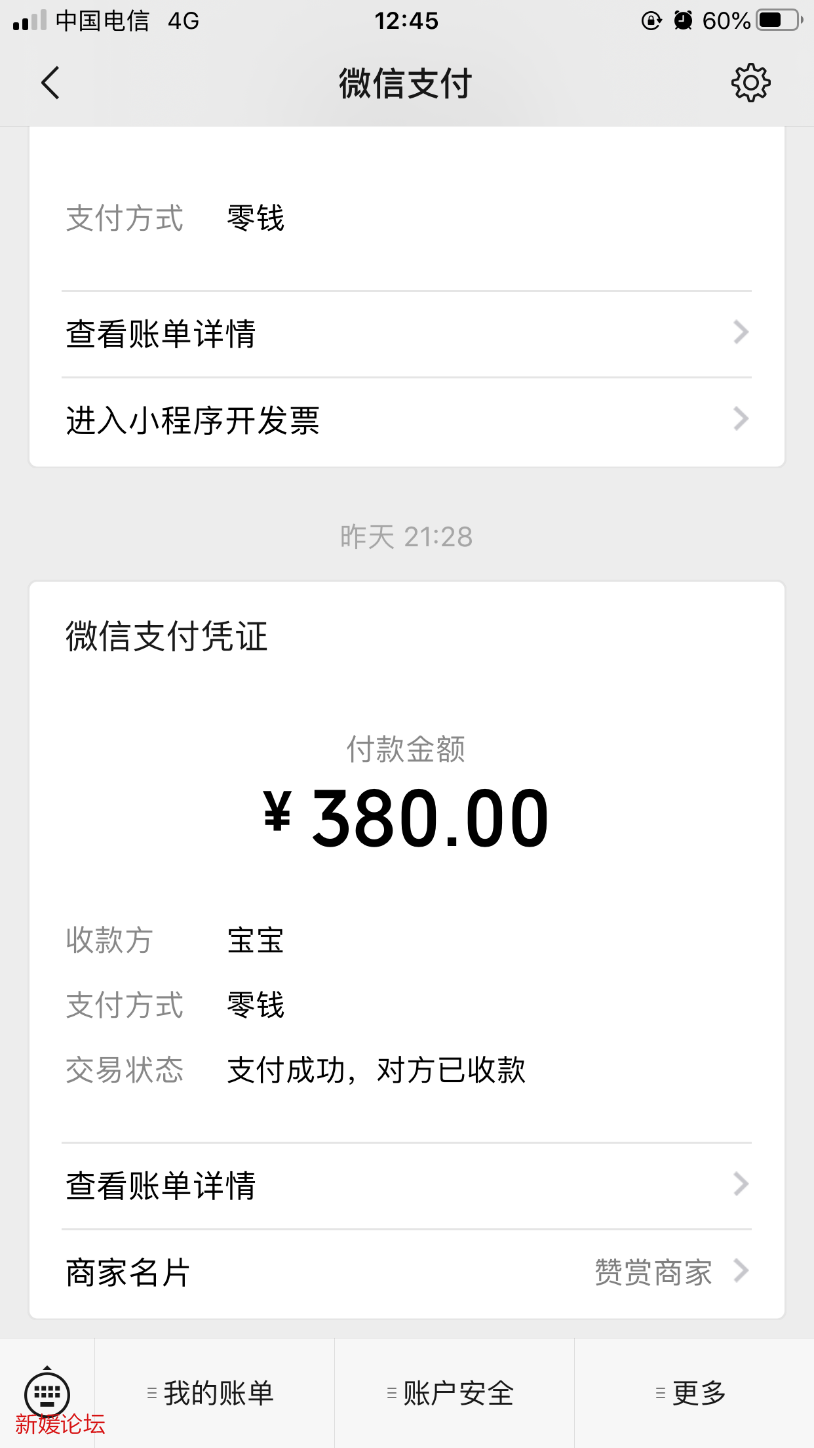The width and height of the screenshot is (814, 1448).
Task: Tap 赞赏商家 to tip the merchant
Action: 651,1271
